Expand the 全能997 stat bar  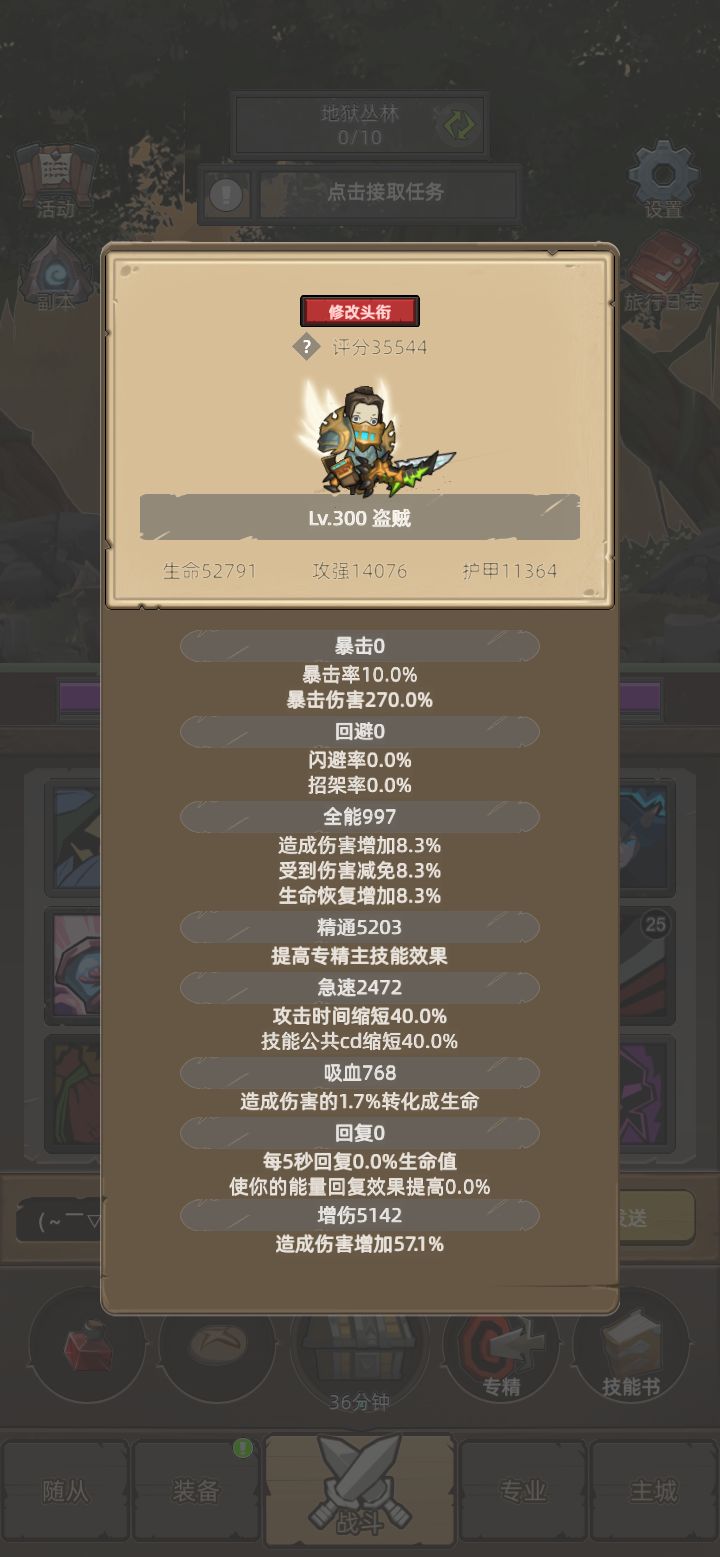359,817
